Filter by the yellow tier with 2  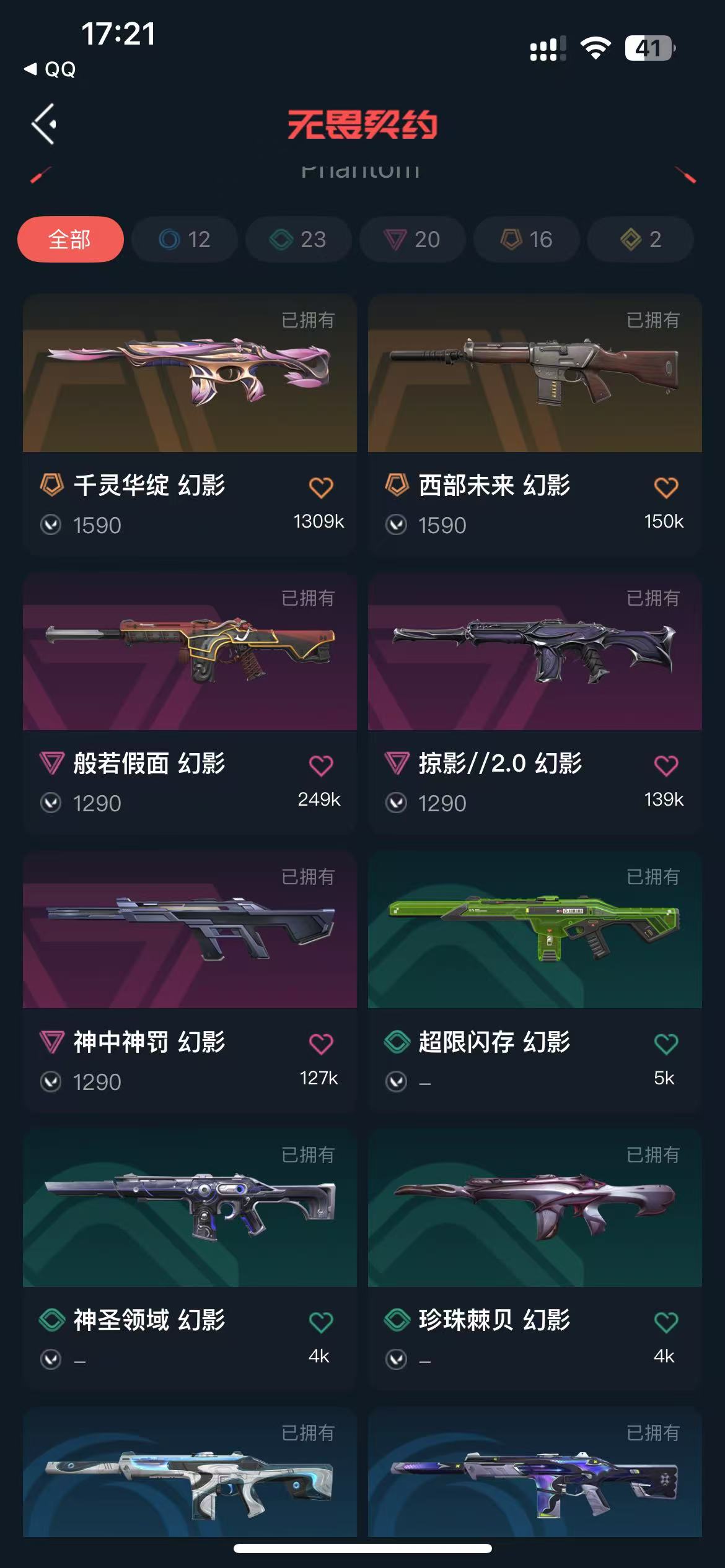(640, 239)
